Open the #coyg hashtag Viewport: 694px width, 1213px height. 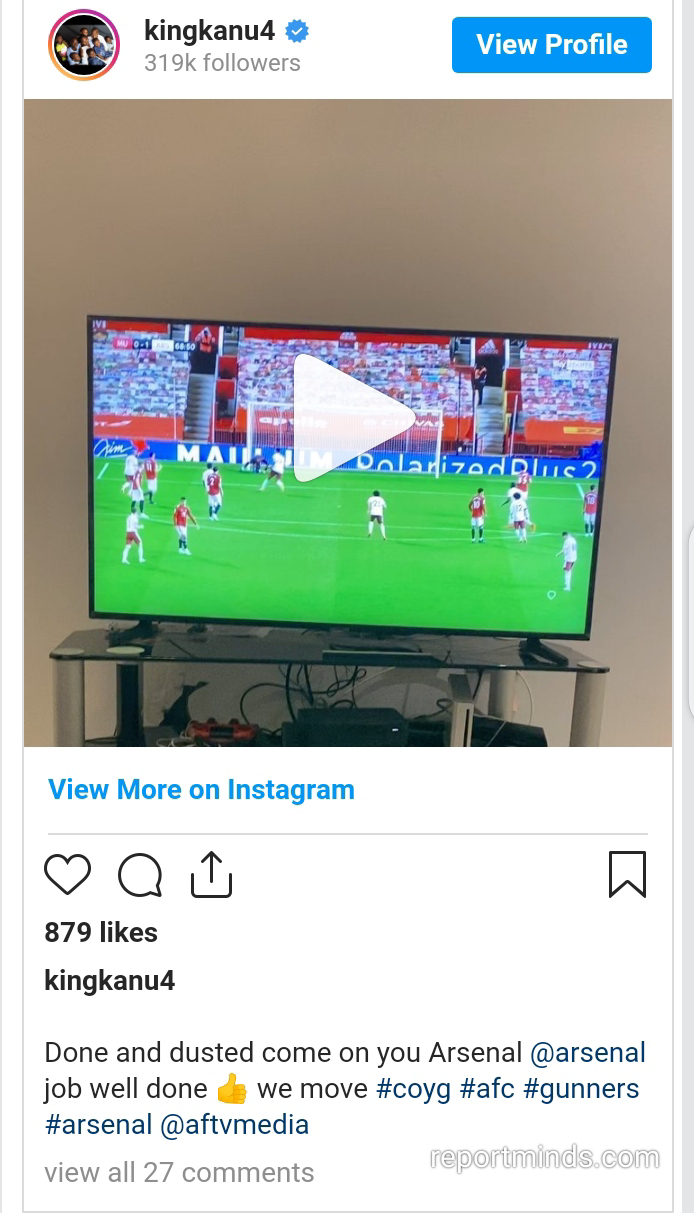[x=413, y=1088]
